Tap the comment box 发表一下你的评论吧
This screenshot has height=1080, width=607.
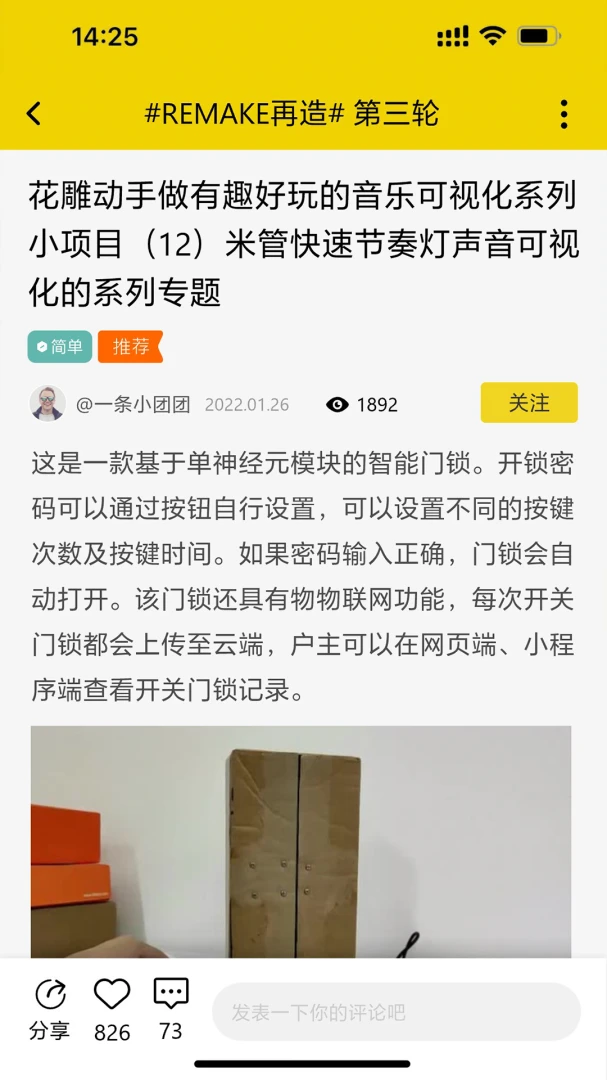tap(396, 1012)
